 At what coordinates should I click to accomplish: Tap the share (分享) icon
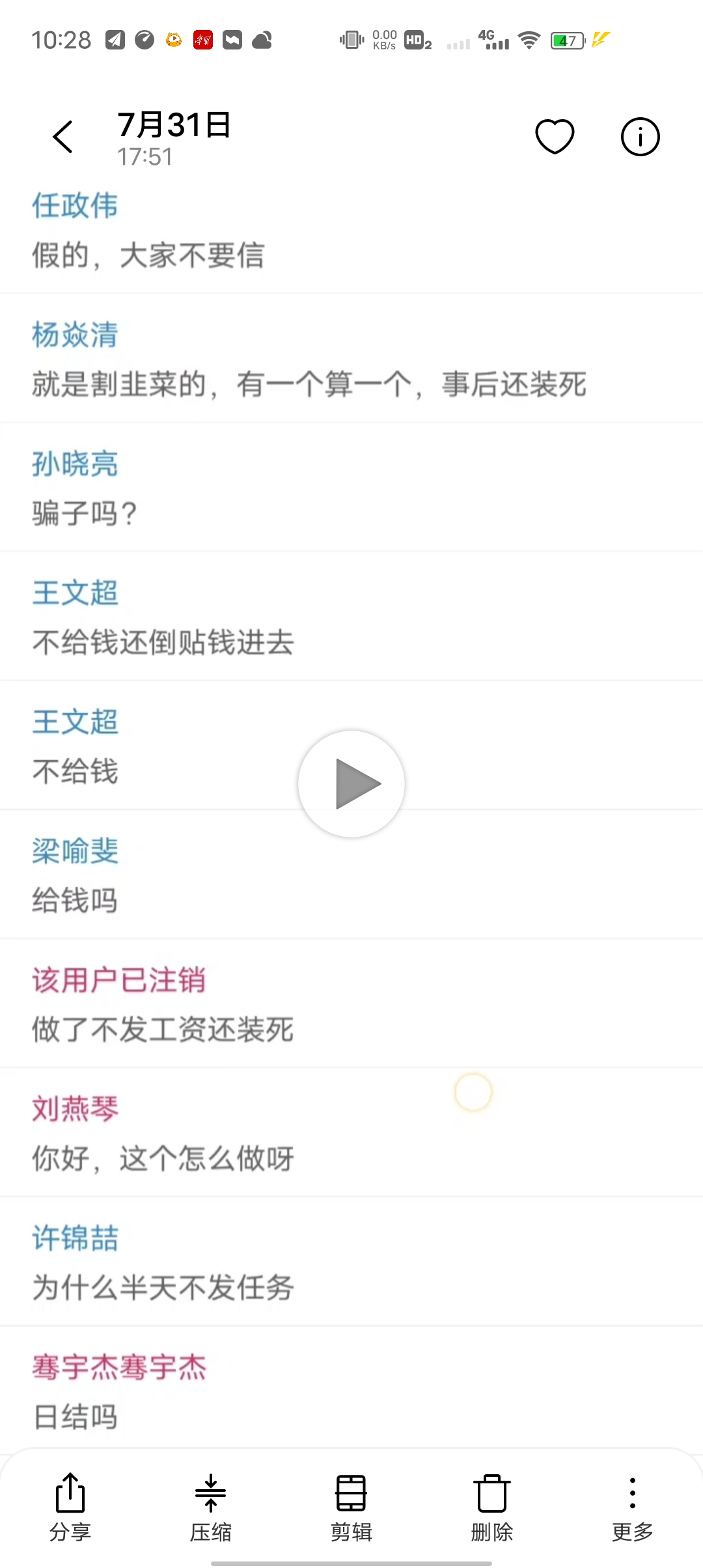coord(70,1504)
